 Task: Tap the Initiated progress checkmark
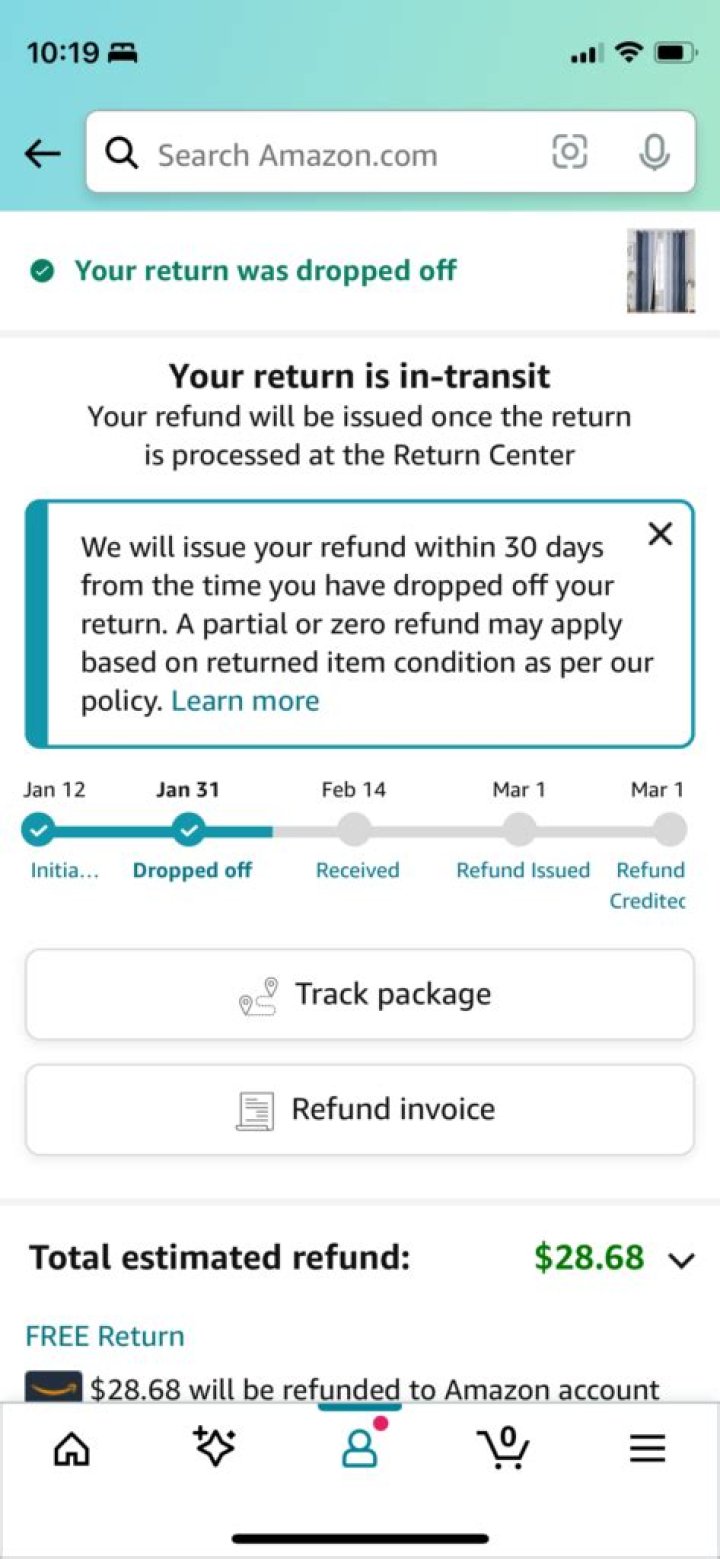pos(38,830)
